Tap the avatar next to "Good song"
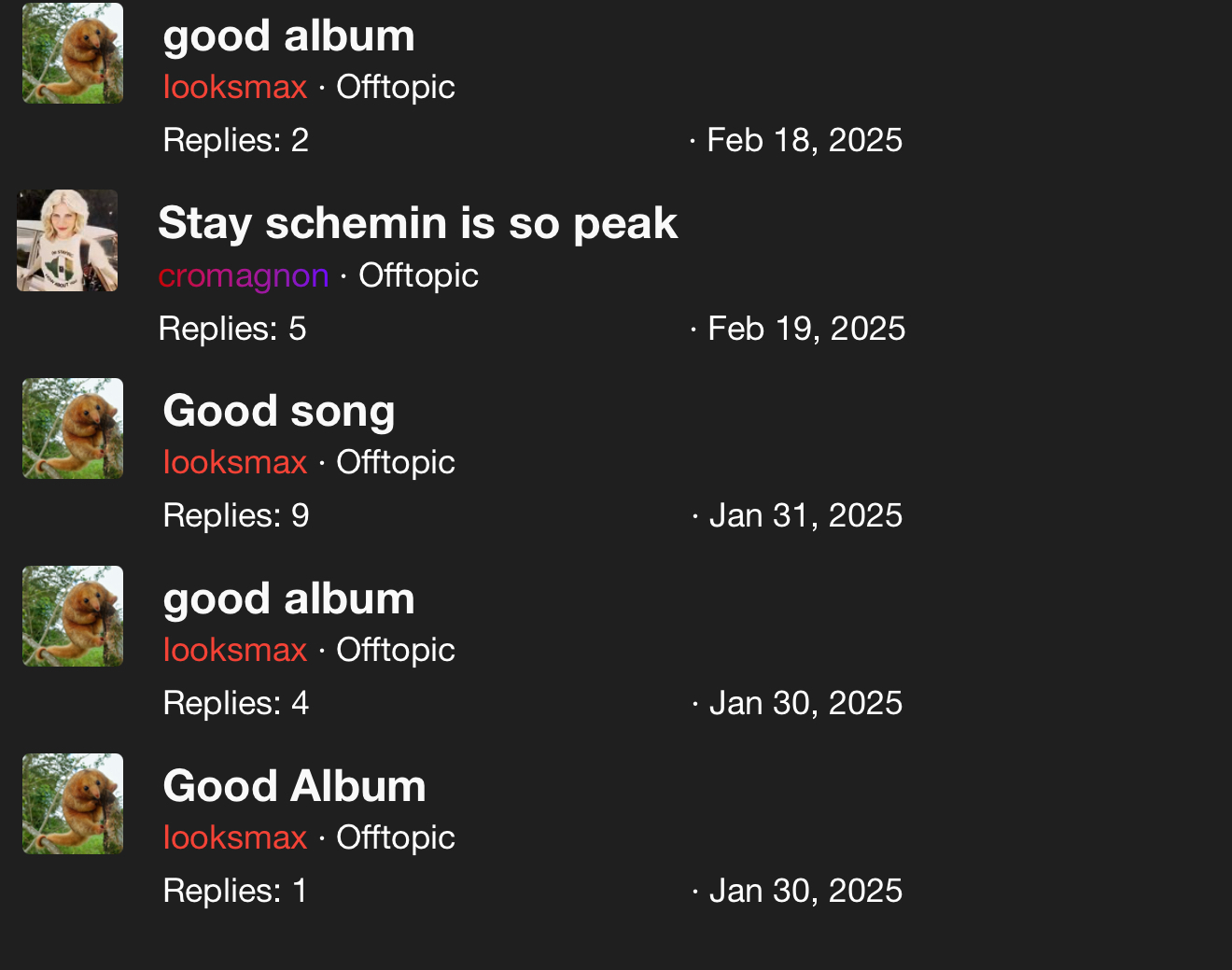This screenshot has height=970, width=1232. pyautogui.click(x=73, y=429)
